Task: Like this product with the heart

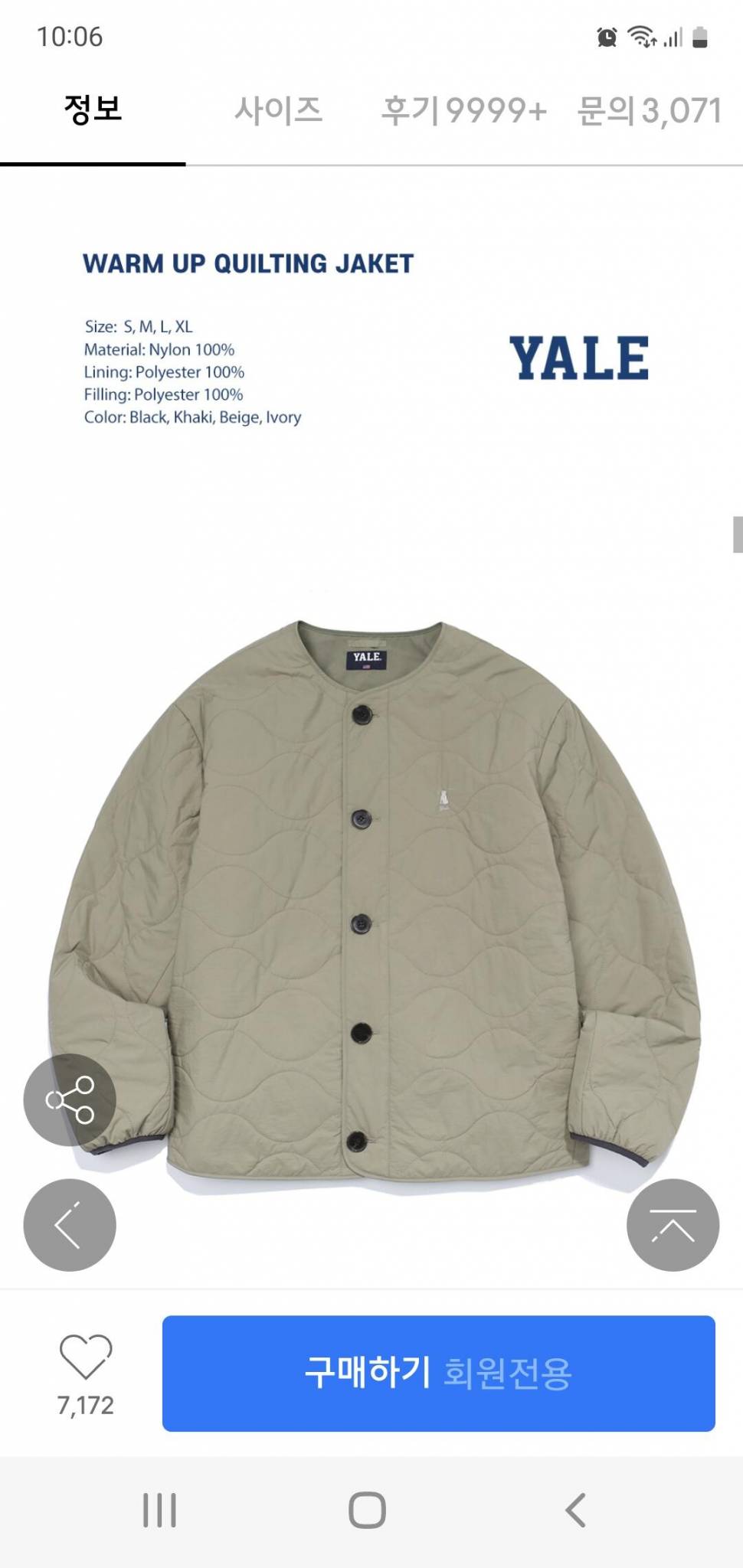Action: pos(85,1357)
